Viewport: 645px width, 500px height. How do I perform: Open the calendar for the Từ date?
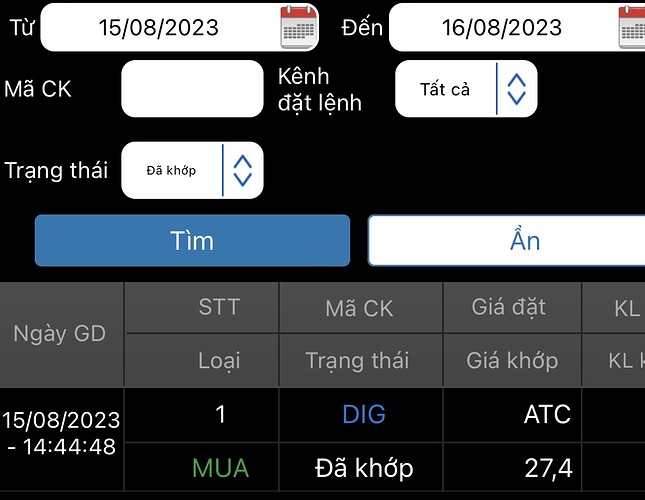[x=299, y=27]
